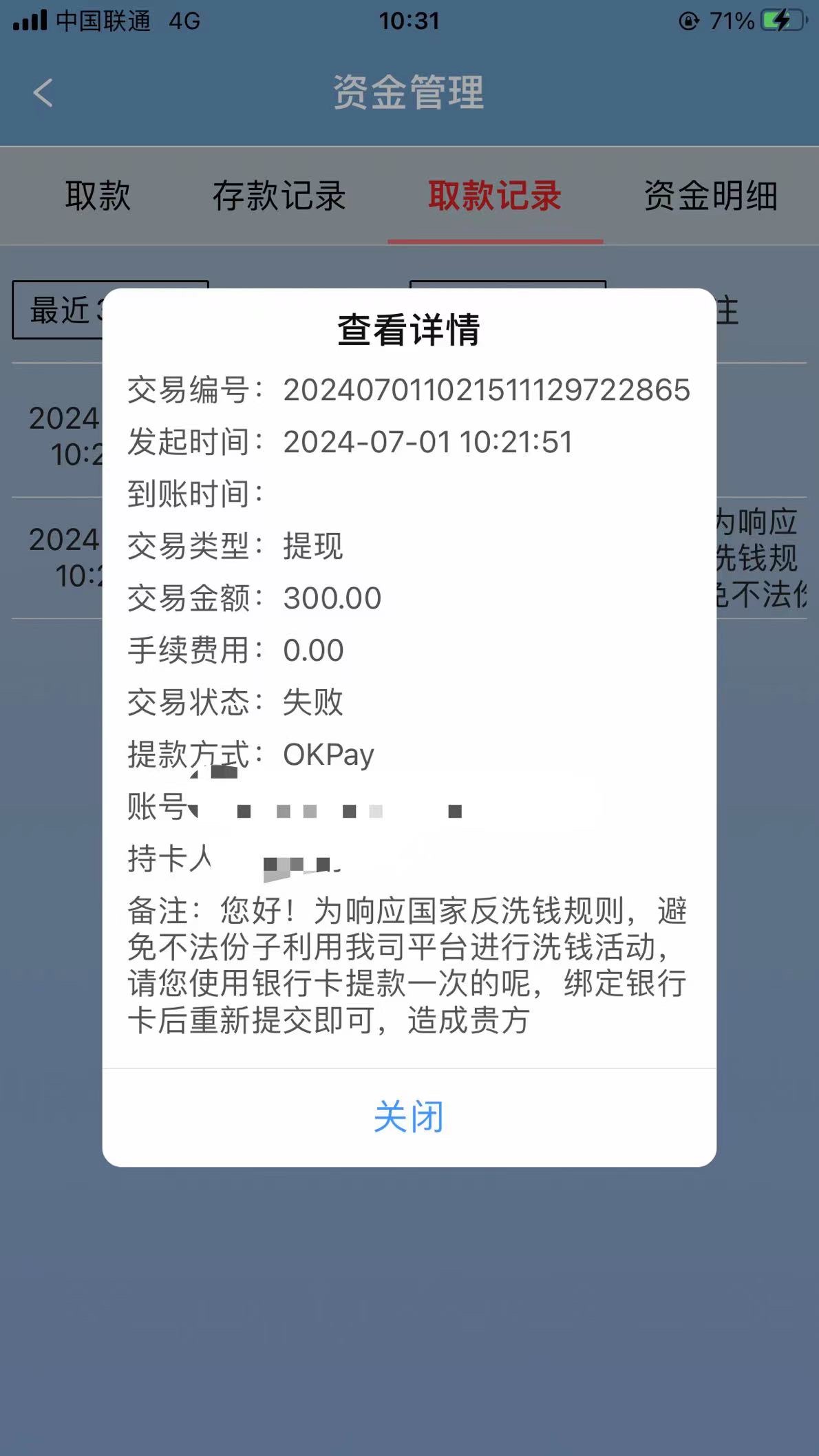This screenshot has height=1456, width=819.
Task: Close the 查看详情 dialog via 关闭
Action: pos(409,1117)
